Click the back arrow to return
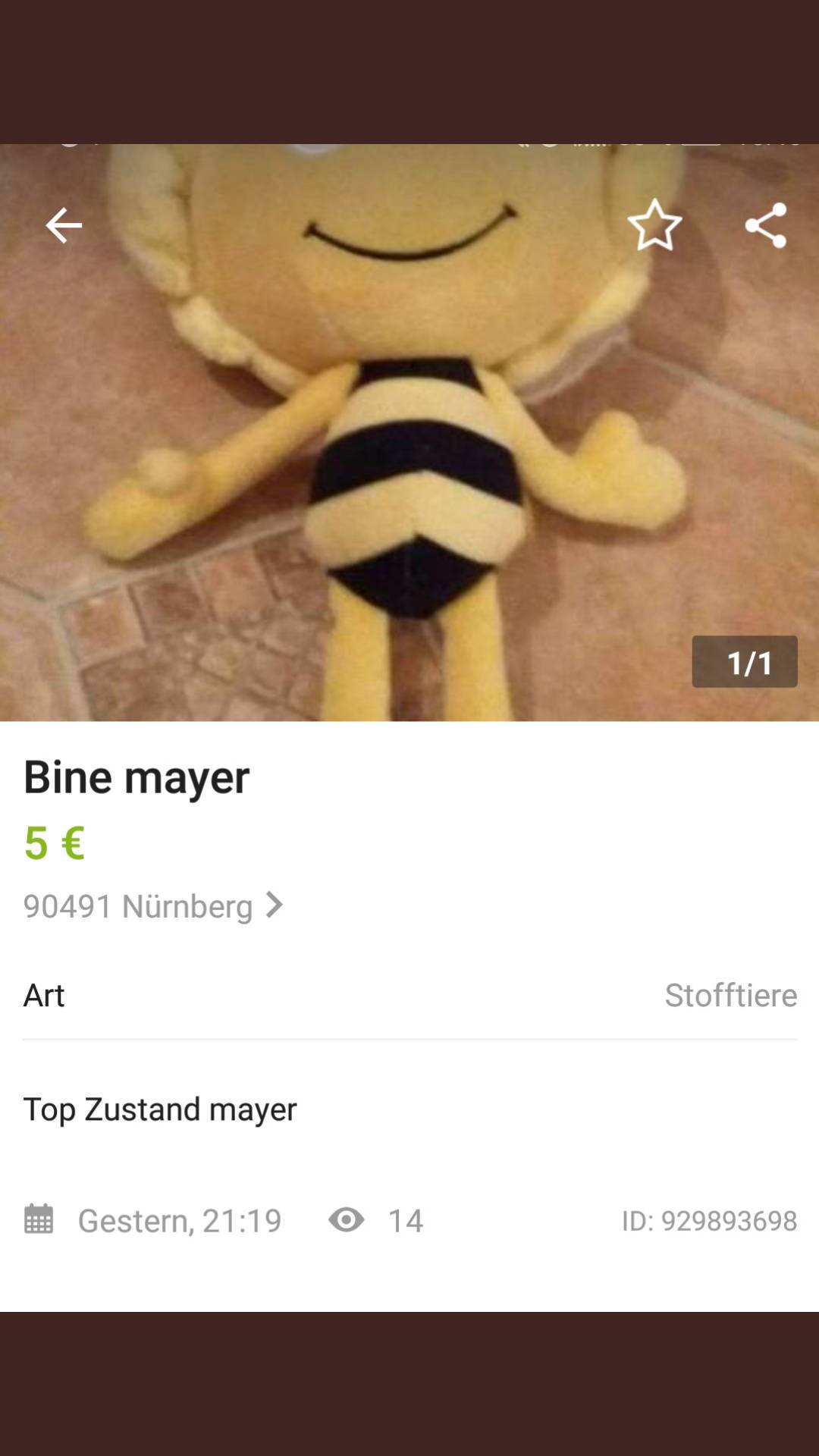This screenshot has width=819, height=1456. [64, 225]
